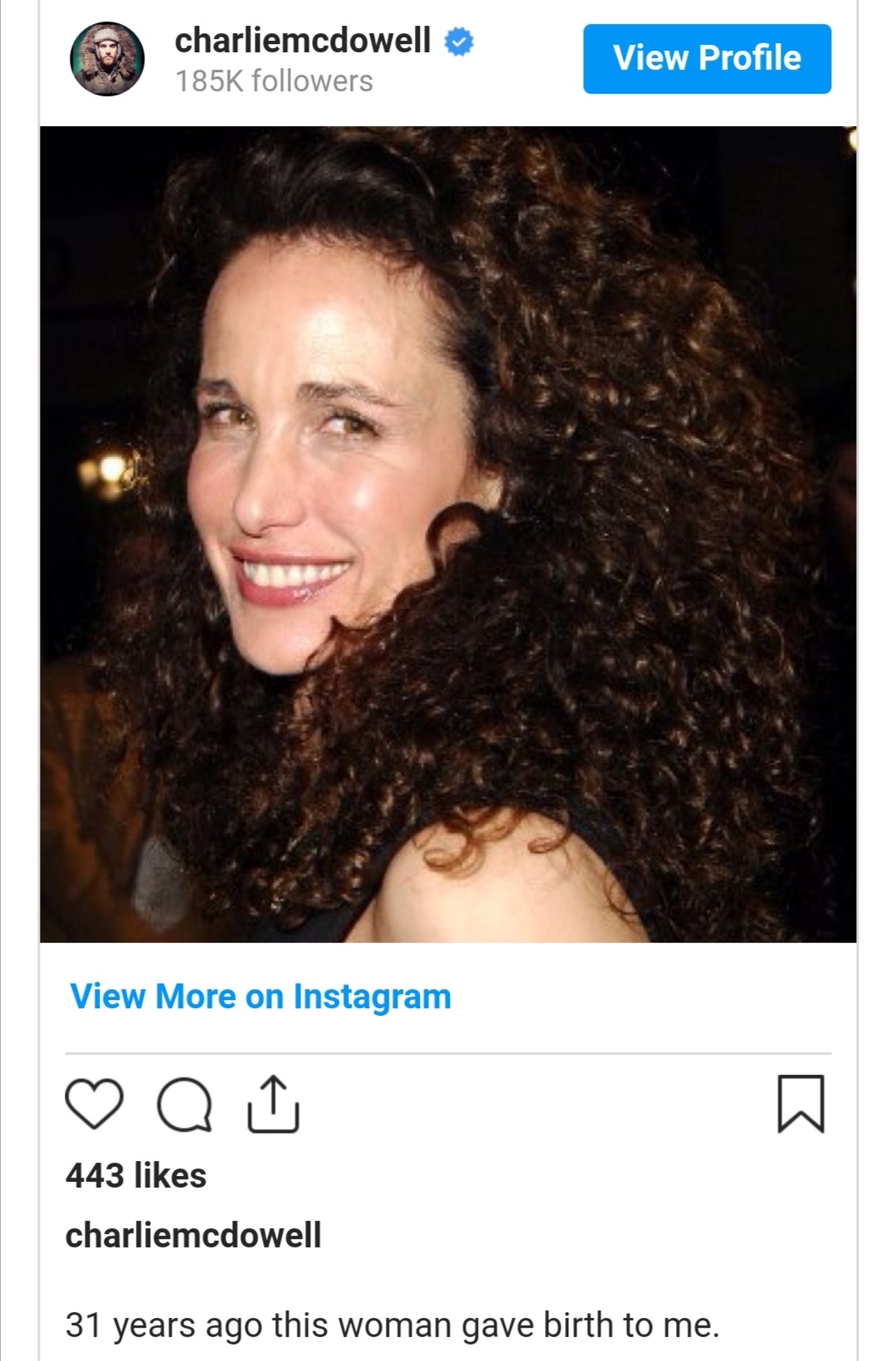Image resolution: width=896 pixels, height=1361 pixels.
Task: Open the comment bubble icon
Action: click(184, 1105)
